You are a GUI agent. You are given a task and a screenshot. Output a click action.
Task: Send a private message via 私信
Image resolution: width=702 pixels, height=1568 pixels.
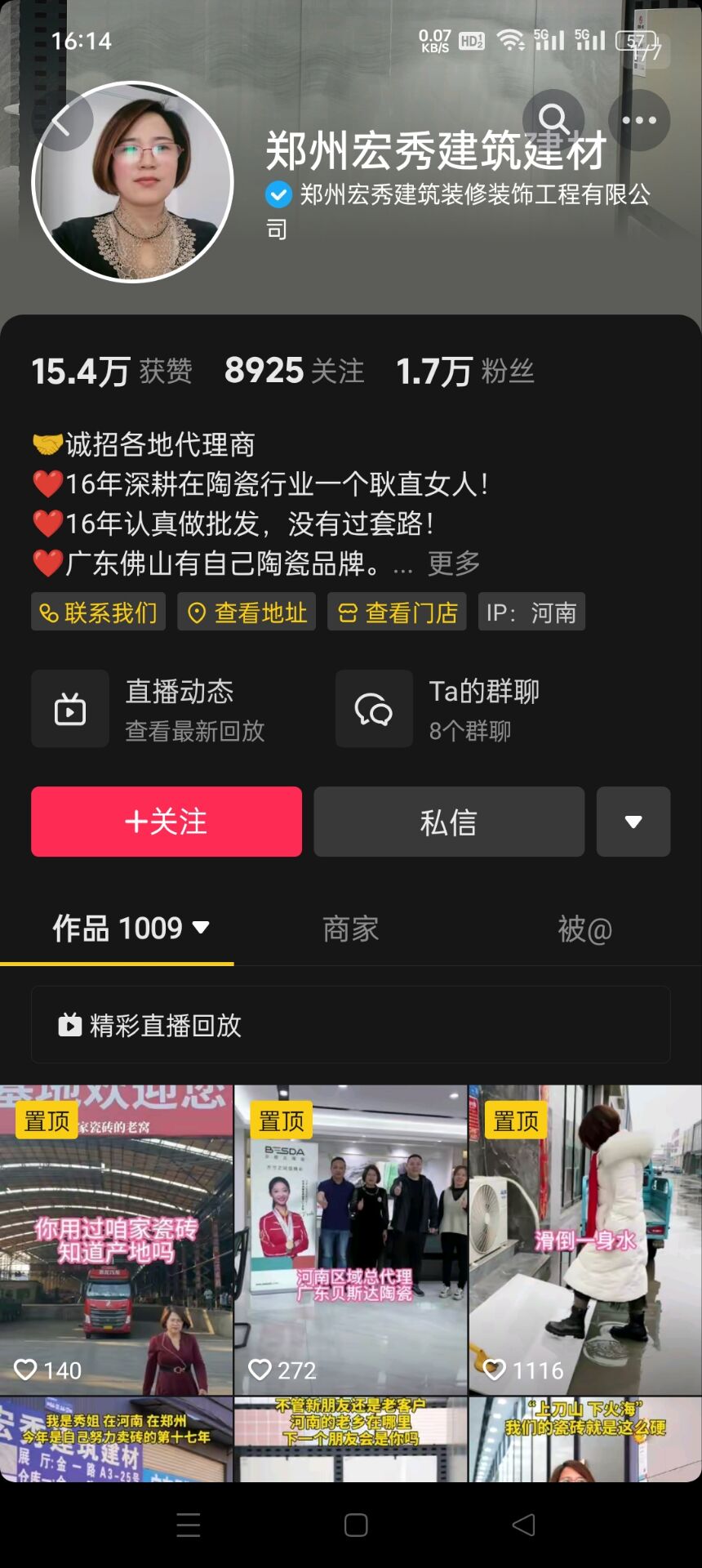pos(449,822)
